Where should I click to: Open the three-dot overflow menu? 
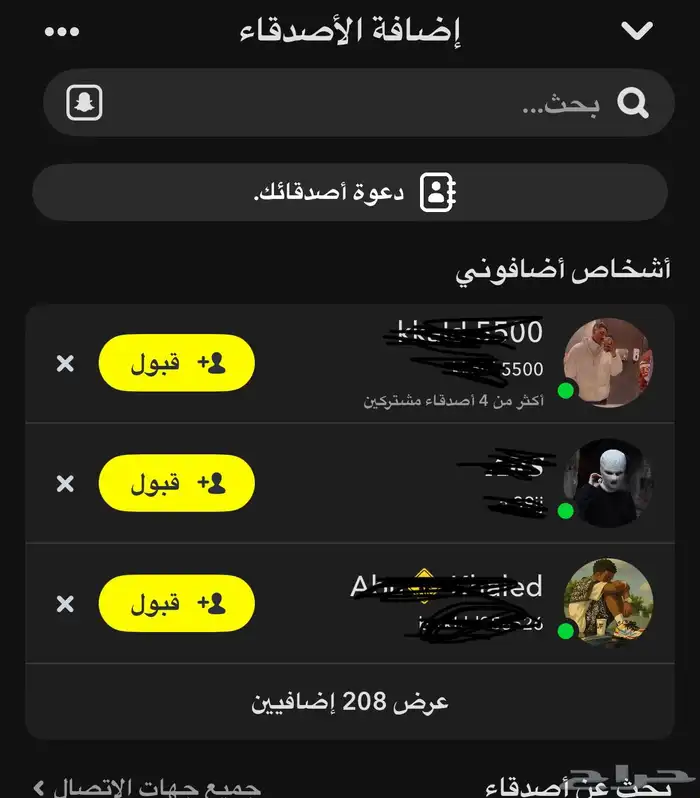click(62, 32)
